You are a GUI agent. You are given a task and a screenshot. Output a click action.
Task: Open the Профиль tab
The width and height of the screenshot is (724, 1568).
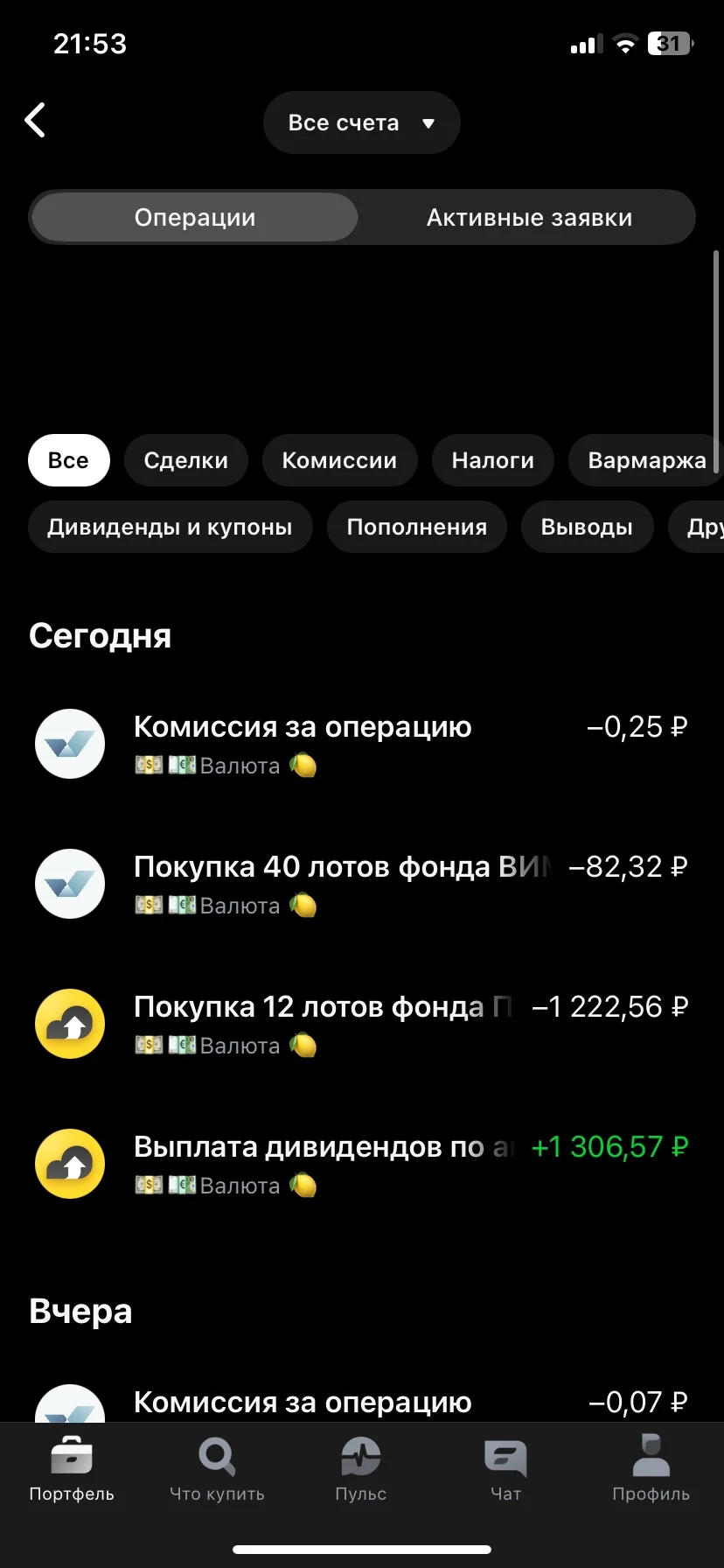pyautogui.click(x=651, y=1470)
